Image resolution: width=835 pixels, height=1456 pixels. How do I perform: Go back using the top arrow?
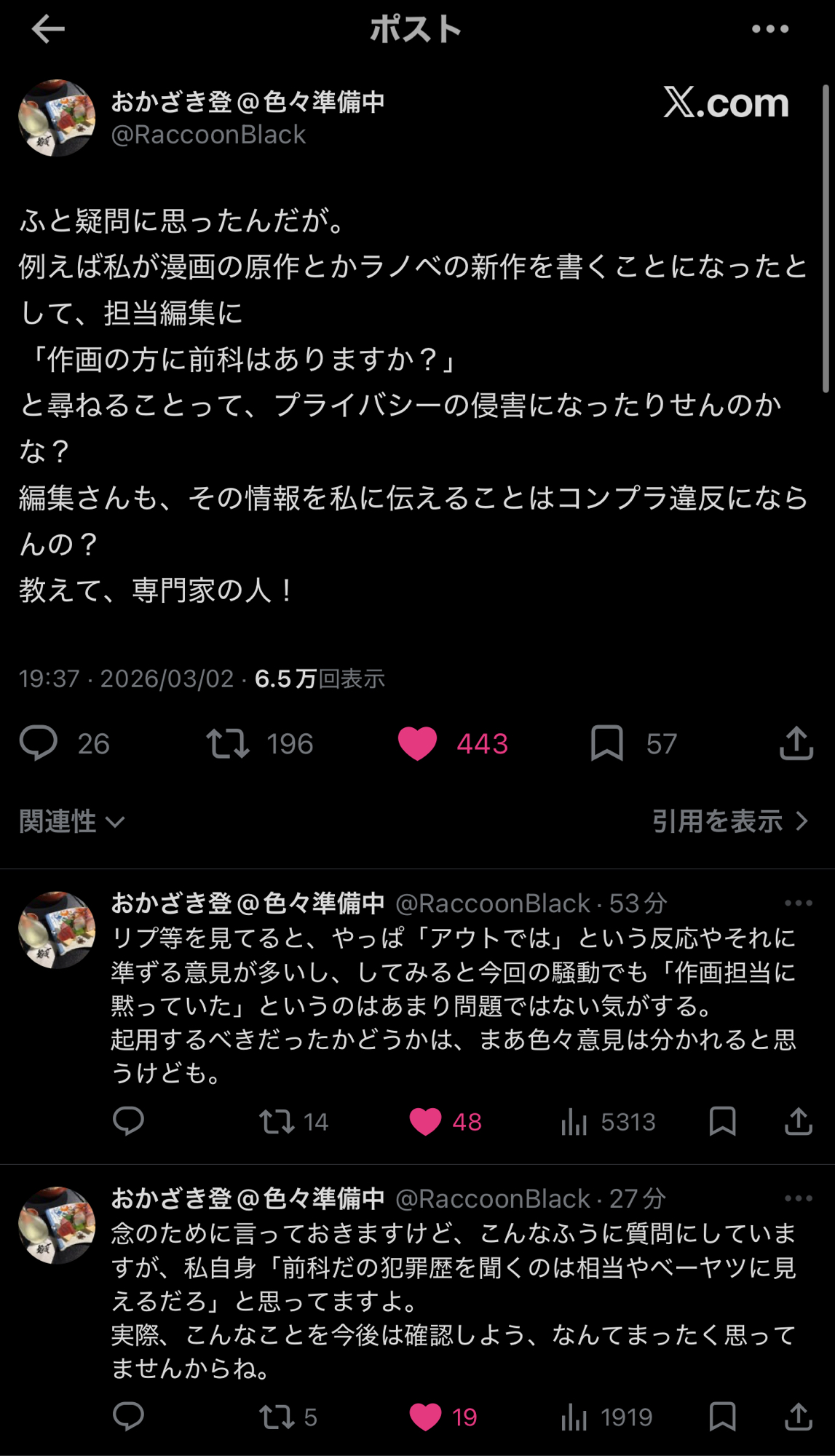48,29
